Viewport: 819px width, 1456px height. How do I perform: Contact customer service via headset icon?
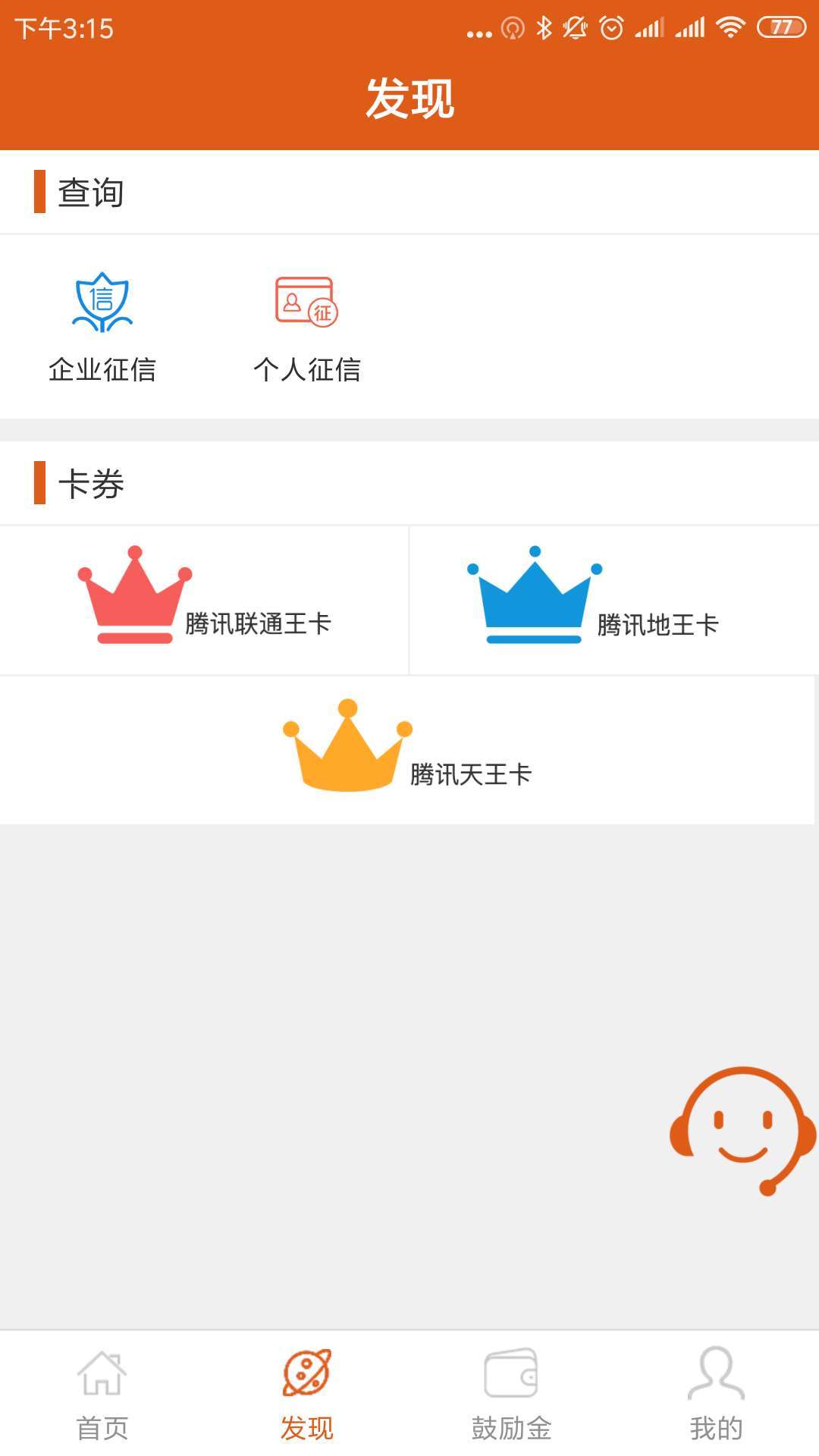(742, 1130)
